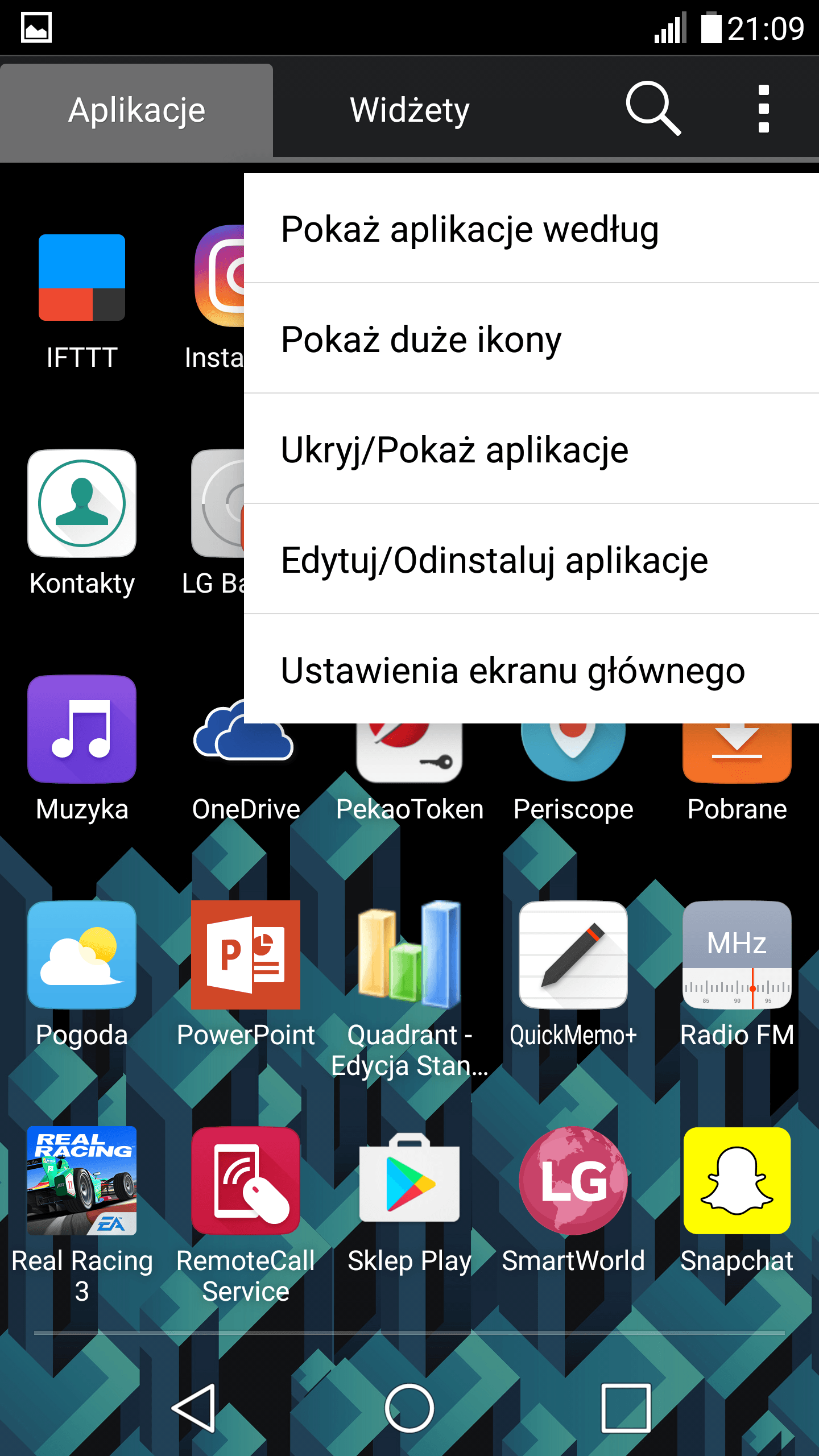
Task: Open 'Ukryj/Pokaż aplikacje' option
Action: (531, 449)
